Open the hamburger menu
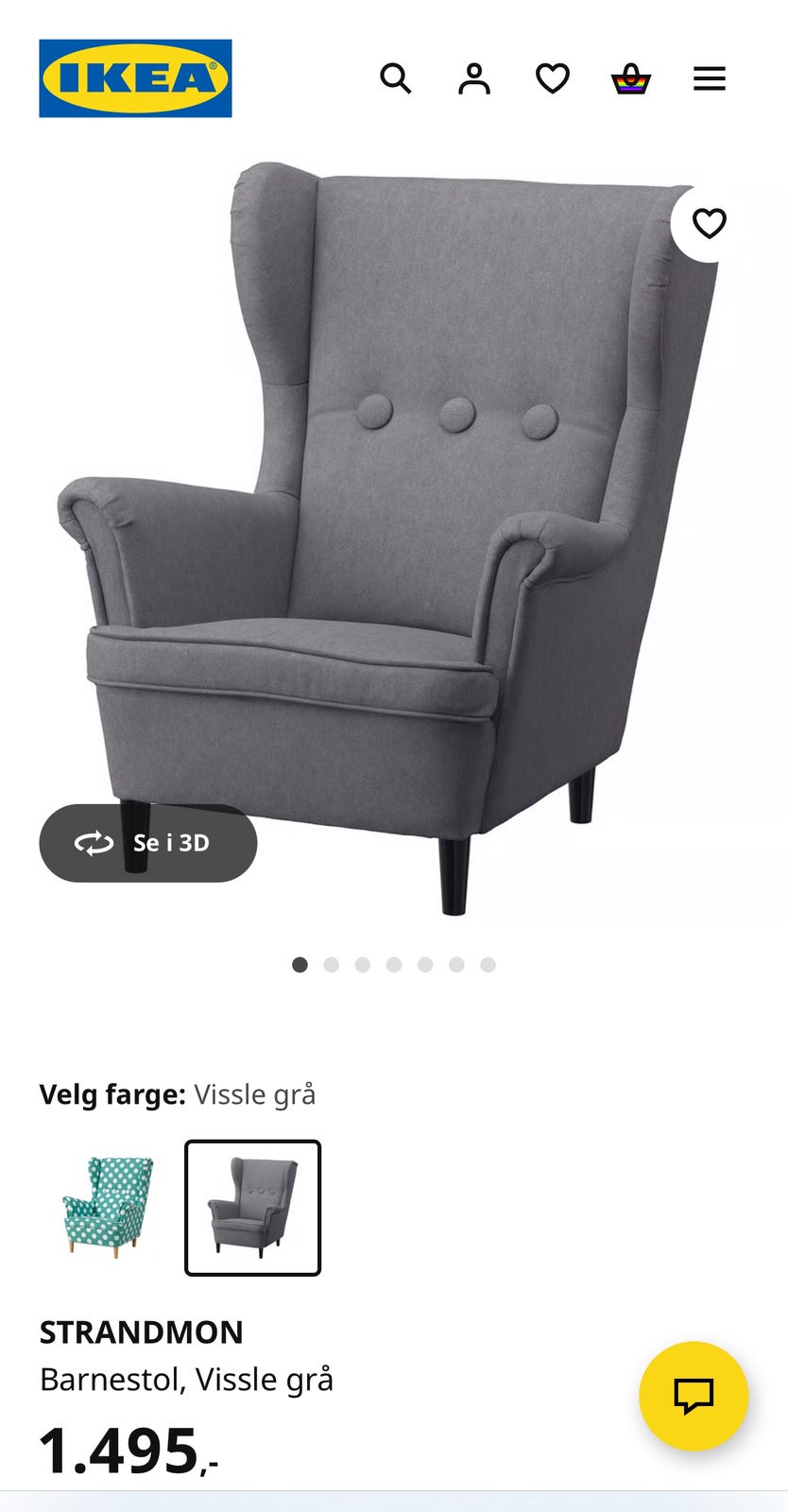This screenshot has height=1512, width=788. coord(710,78)
